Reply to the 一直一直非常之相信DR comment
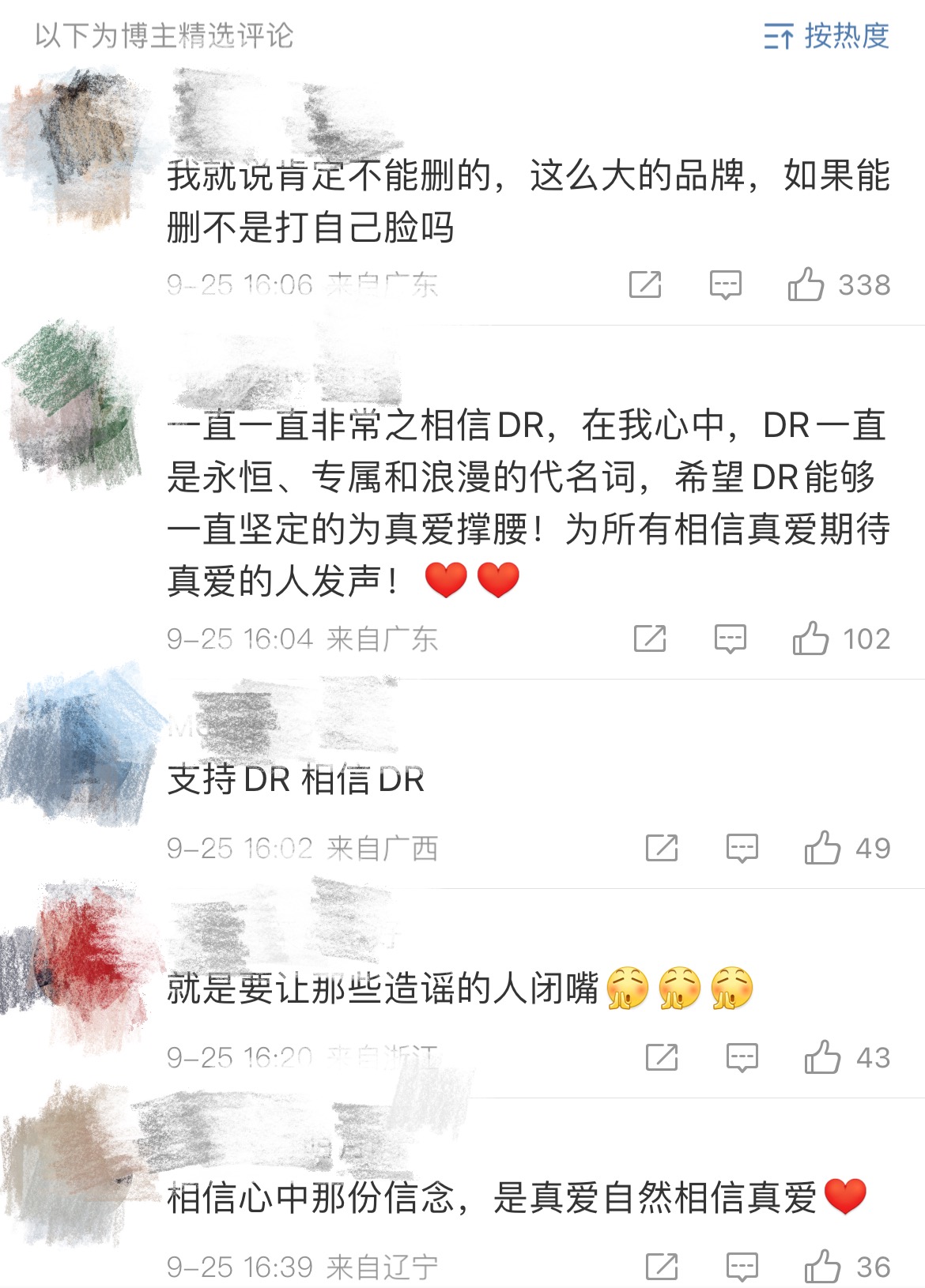This screenshot has height=1288, width=925. [730, 638]
